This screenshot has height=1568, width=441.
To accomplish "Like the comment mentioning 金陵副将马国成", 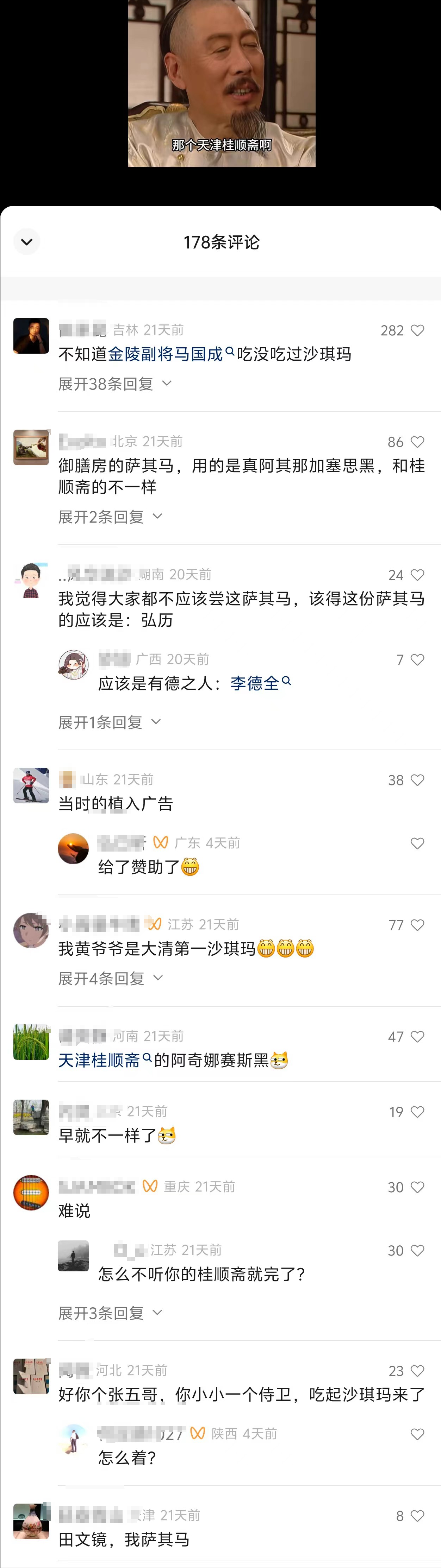I will [417, 330].
